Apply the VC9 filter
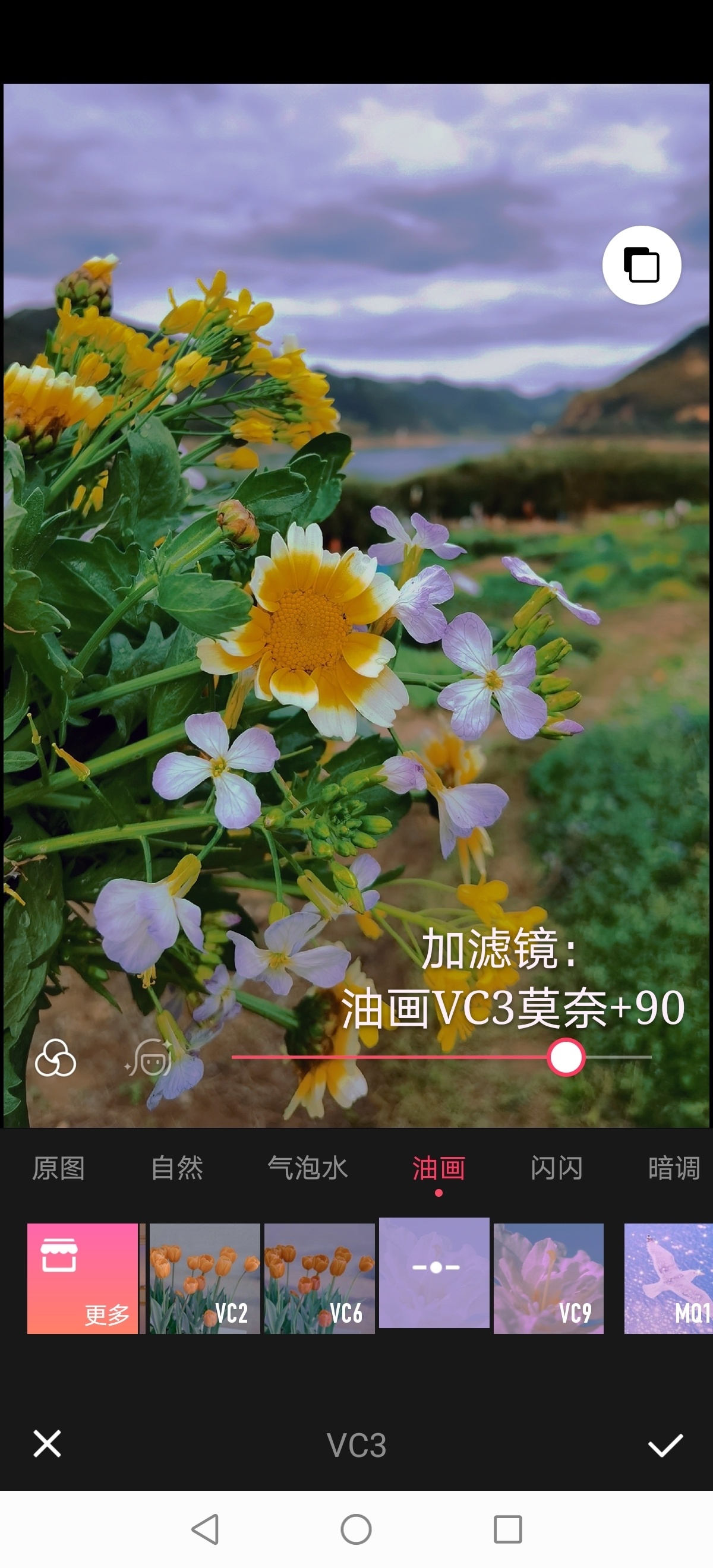This screenshot has height=1568, width=713. pyautogui.click(x=548, y=1278)
